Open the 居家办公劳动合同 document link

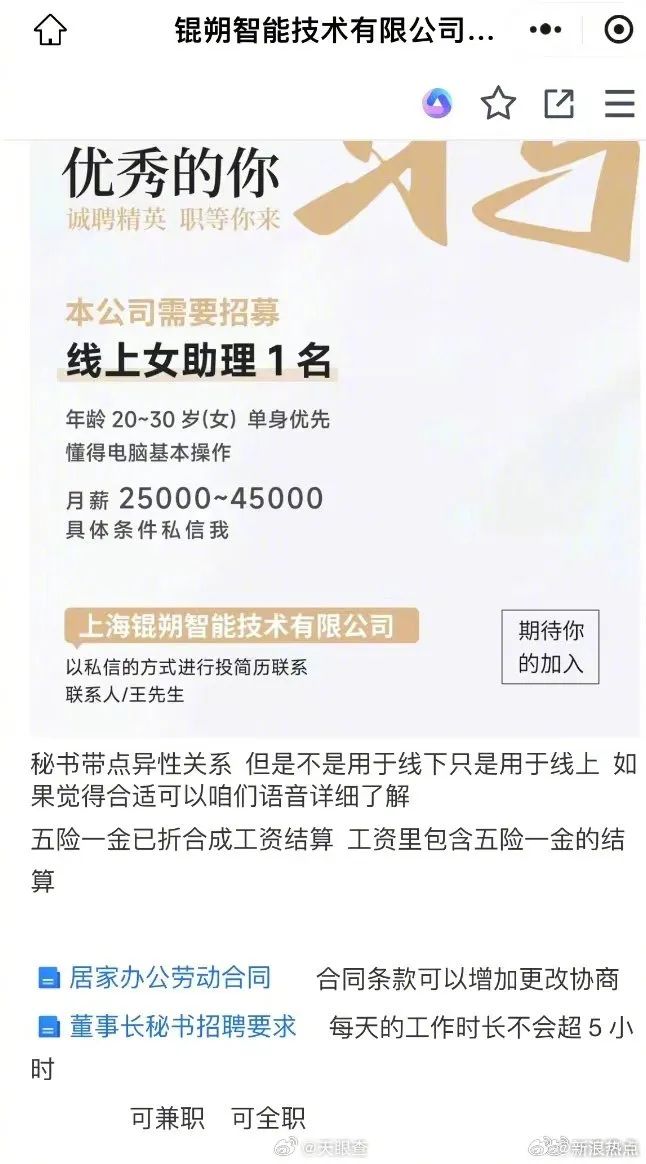tap(154, 978)
